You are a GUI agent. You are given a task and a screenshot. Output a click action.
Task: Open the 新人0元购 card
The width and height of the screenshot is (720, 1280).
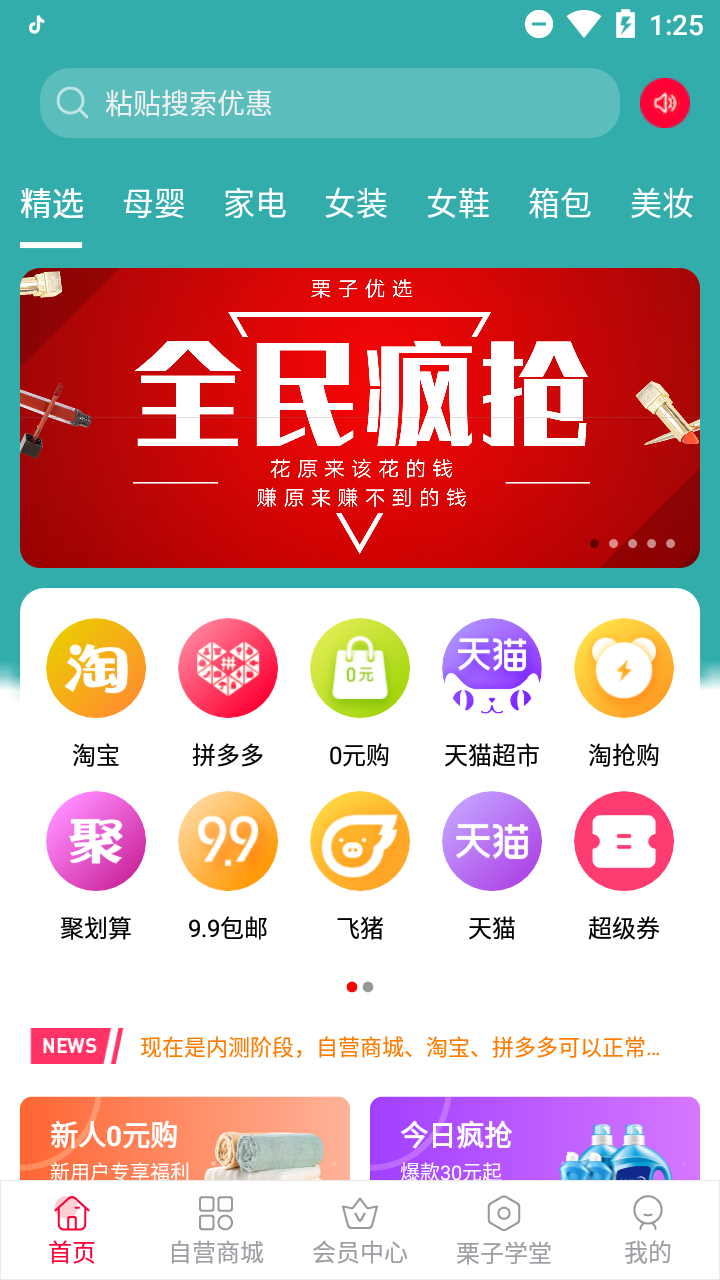point(185,1140)
